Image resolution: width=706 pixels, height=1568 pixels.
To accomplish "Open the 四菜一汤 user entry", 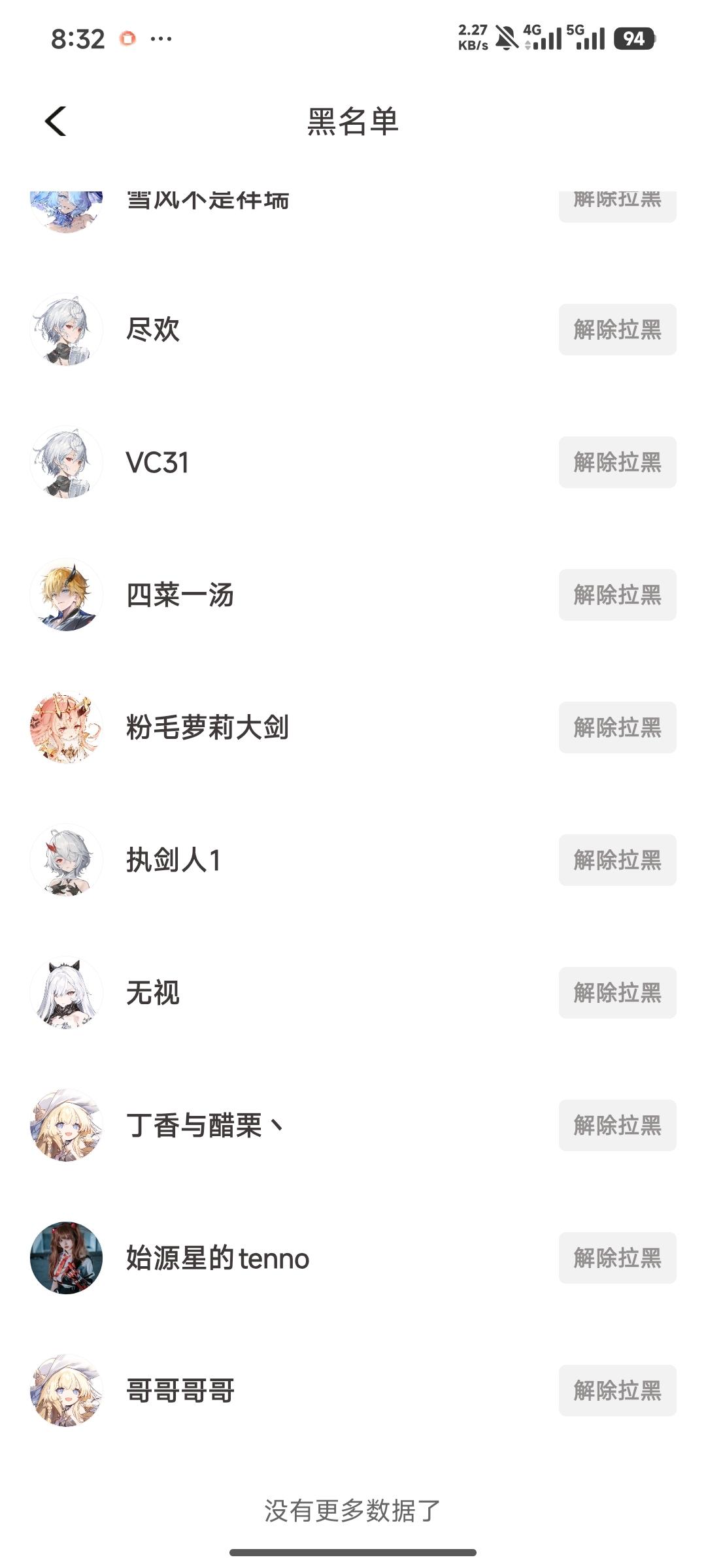I will 180,595.
